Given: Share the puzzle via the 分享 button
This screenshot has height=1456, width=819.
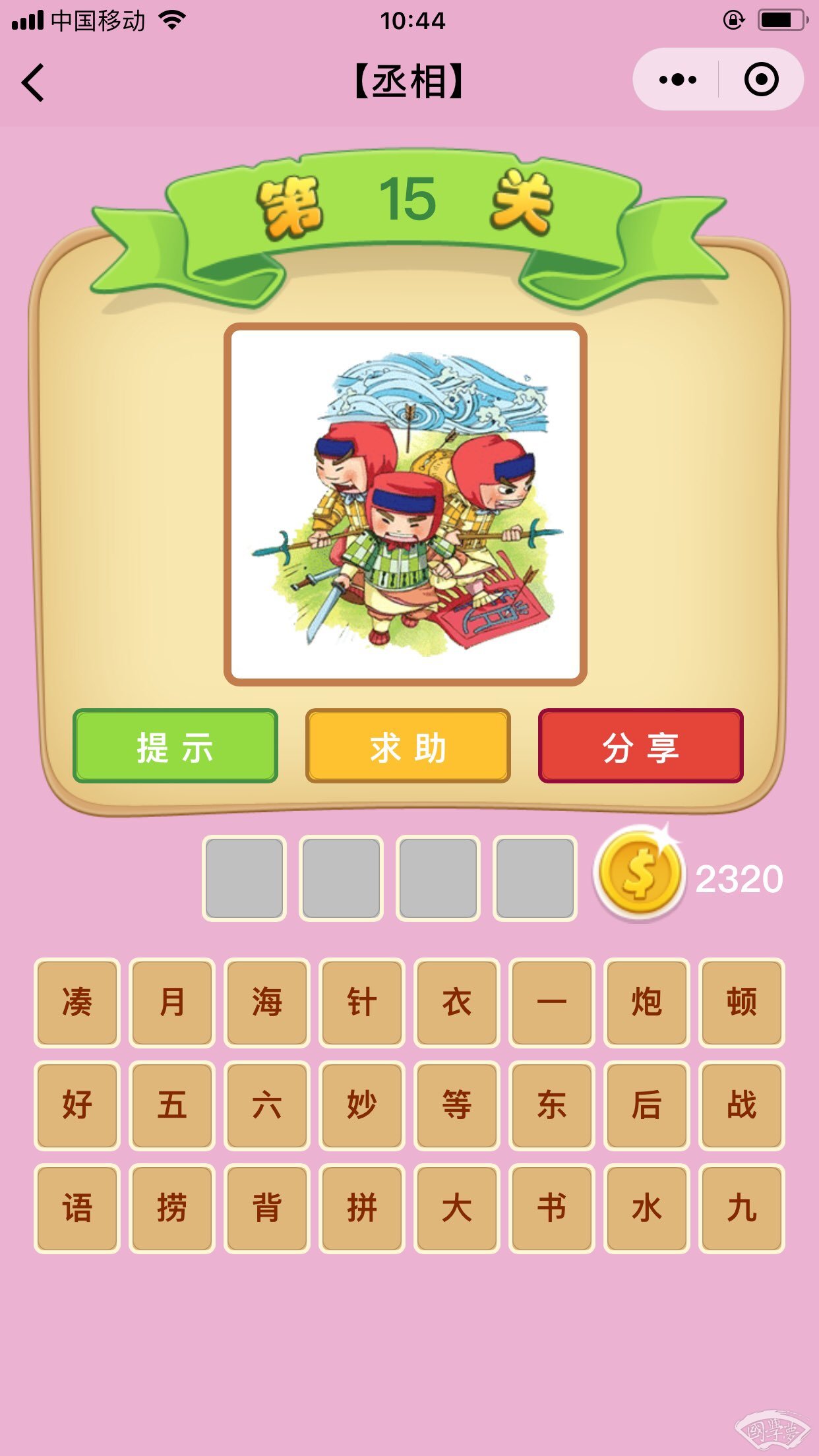Looking at the screenshot, I should click(x=641, y=746).
